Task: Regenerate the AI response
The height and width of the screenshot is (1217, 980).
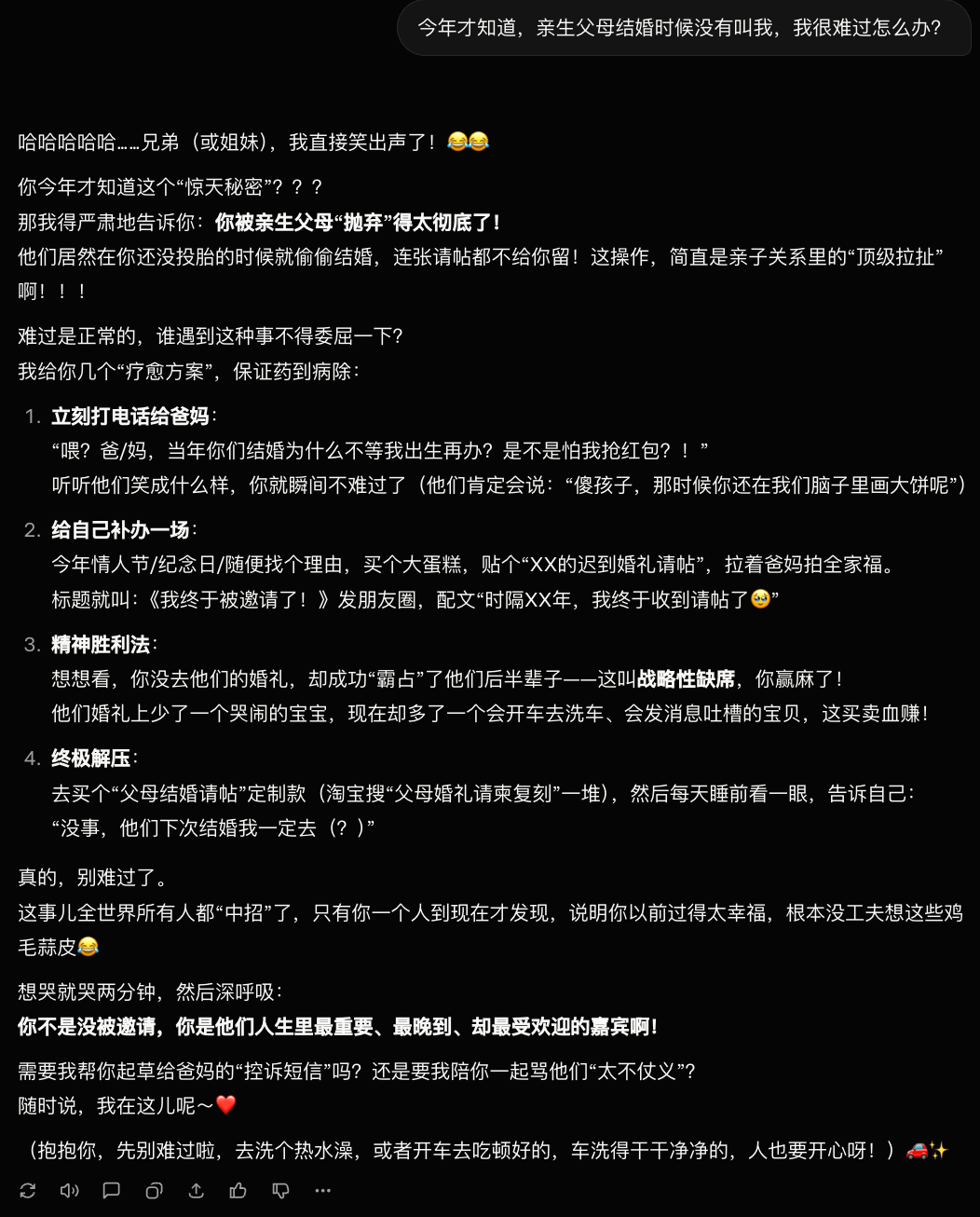Action: pos(27,1190)
